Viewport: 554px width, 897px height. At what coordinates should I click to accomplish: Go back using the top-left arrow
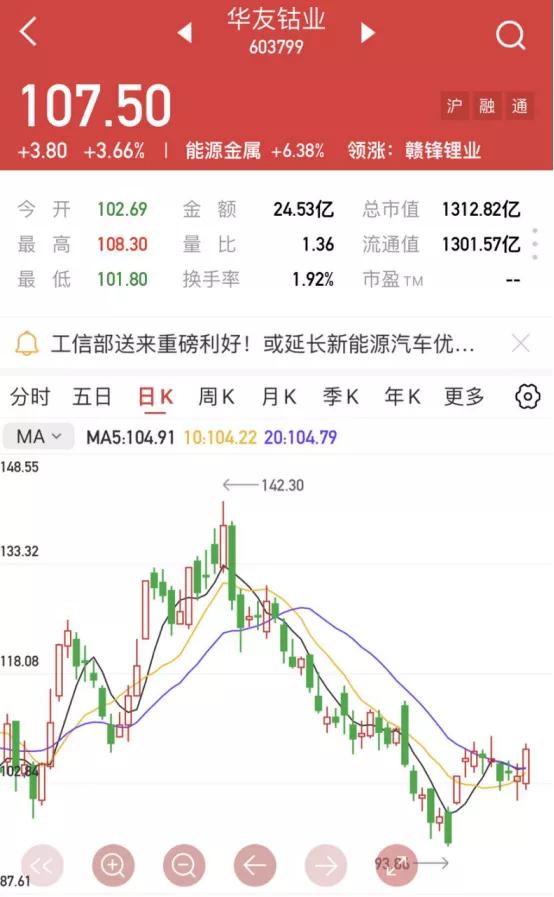click(27, 31)
